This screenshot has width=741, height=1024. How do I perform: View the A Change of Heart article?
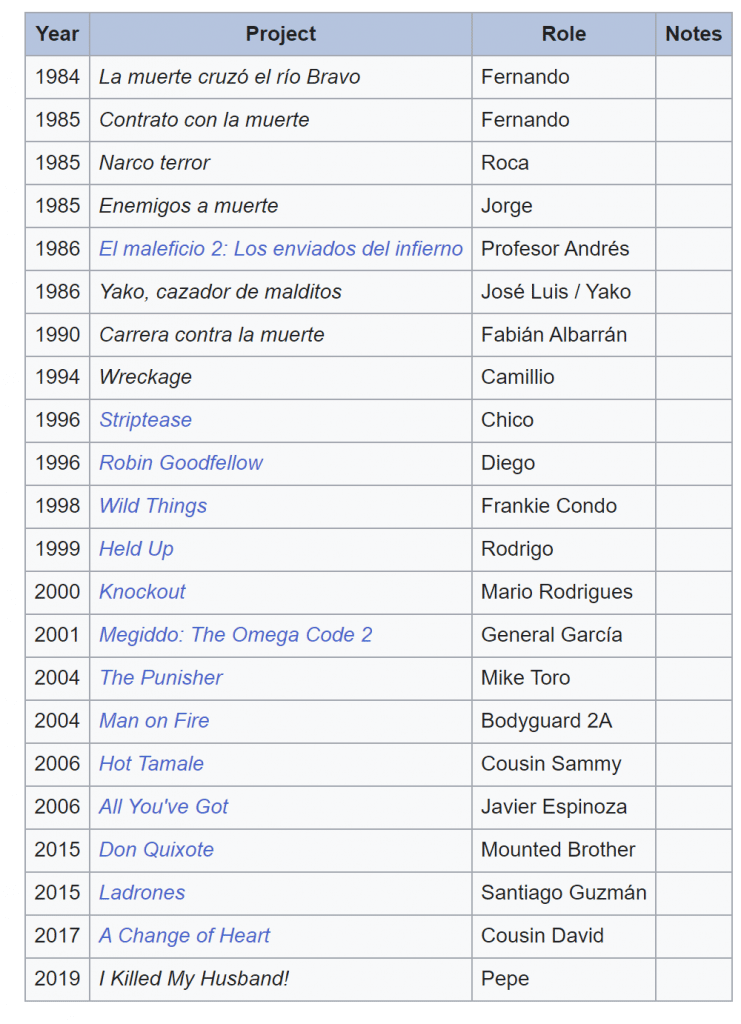[x=184, y=936]
